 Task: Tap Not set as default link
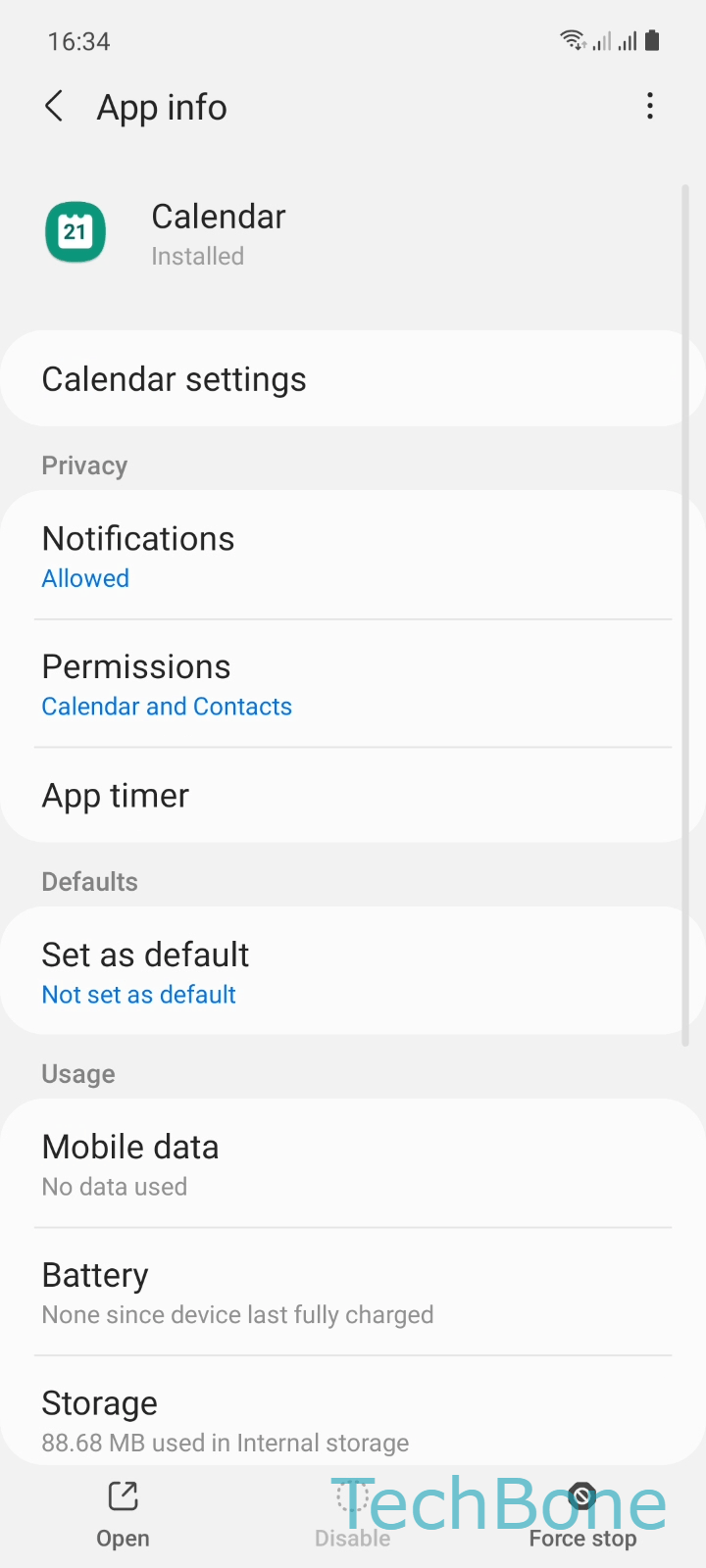(138, 994)
